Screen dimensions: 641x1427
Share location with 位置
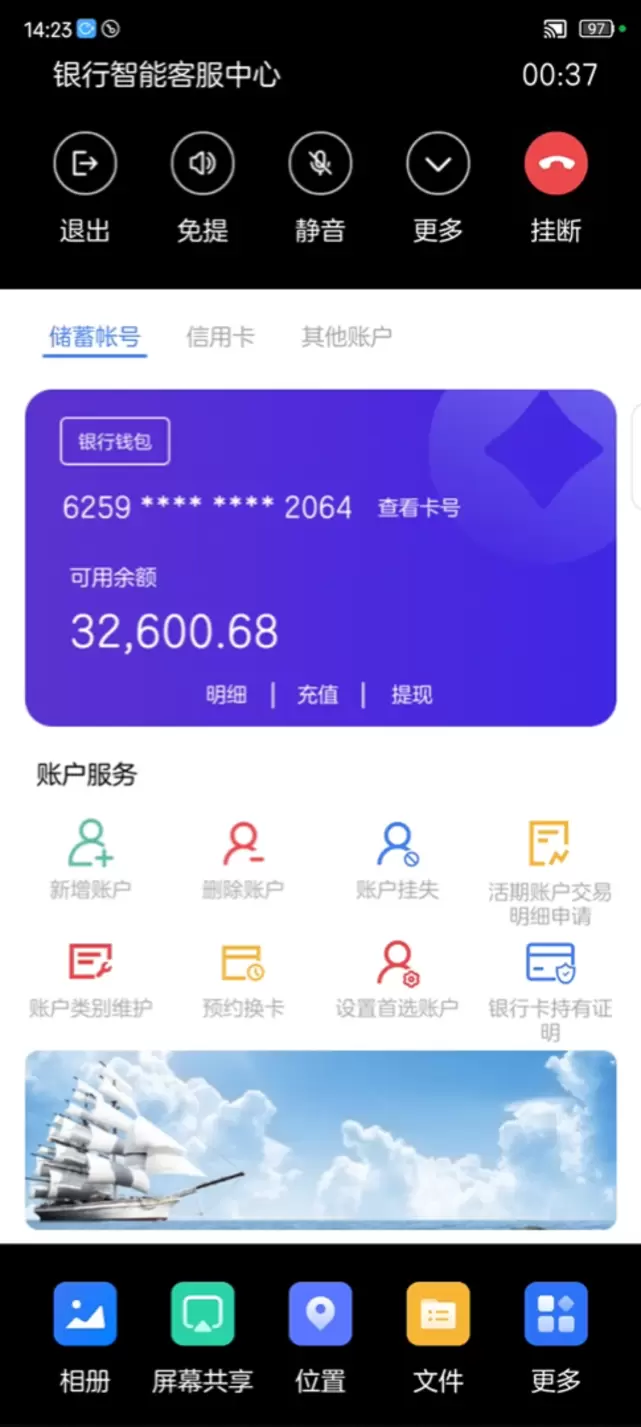tap(320, 1336)
